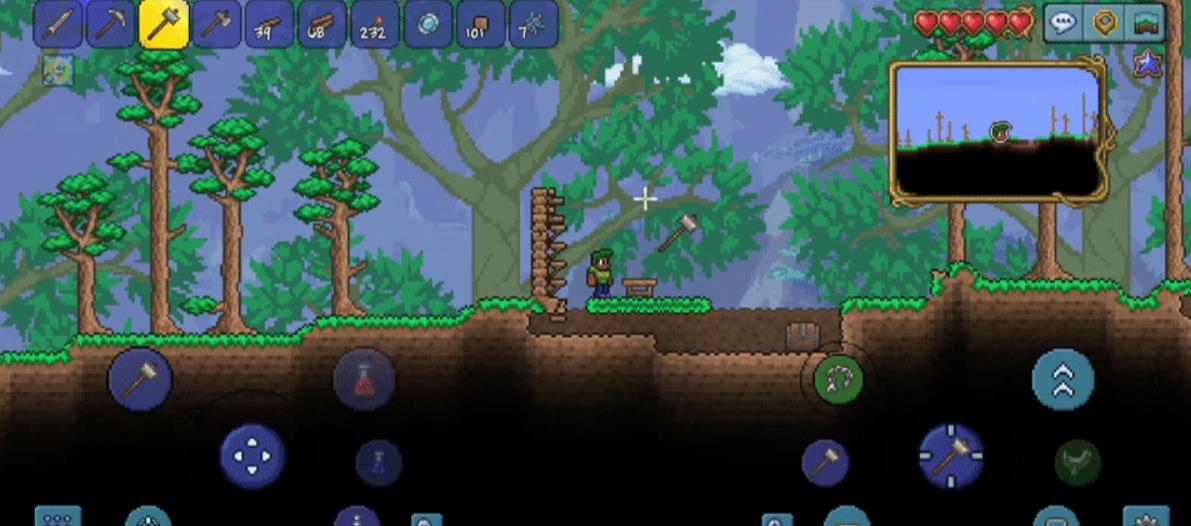
Task: Tap the movement d-pad joystick
Action: (252, 456)
